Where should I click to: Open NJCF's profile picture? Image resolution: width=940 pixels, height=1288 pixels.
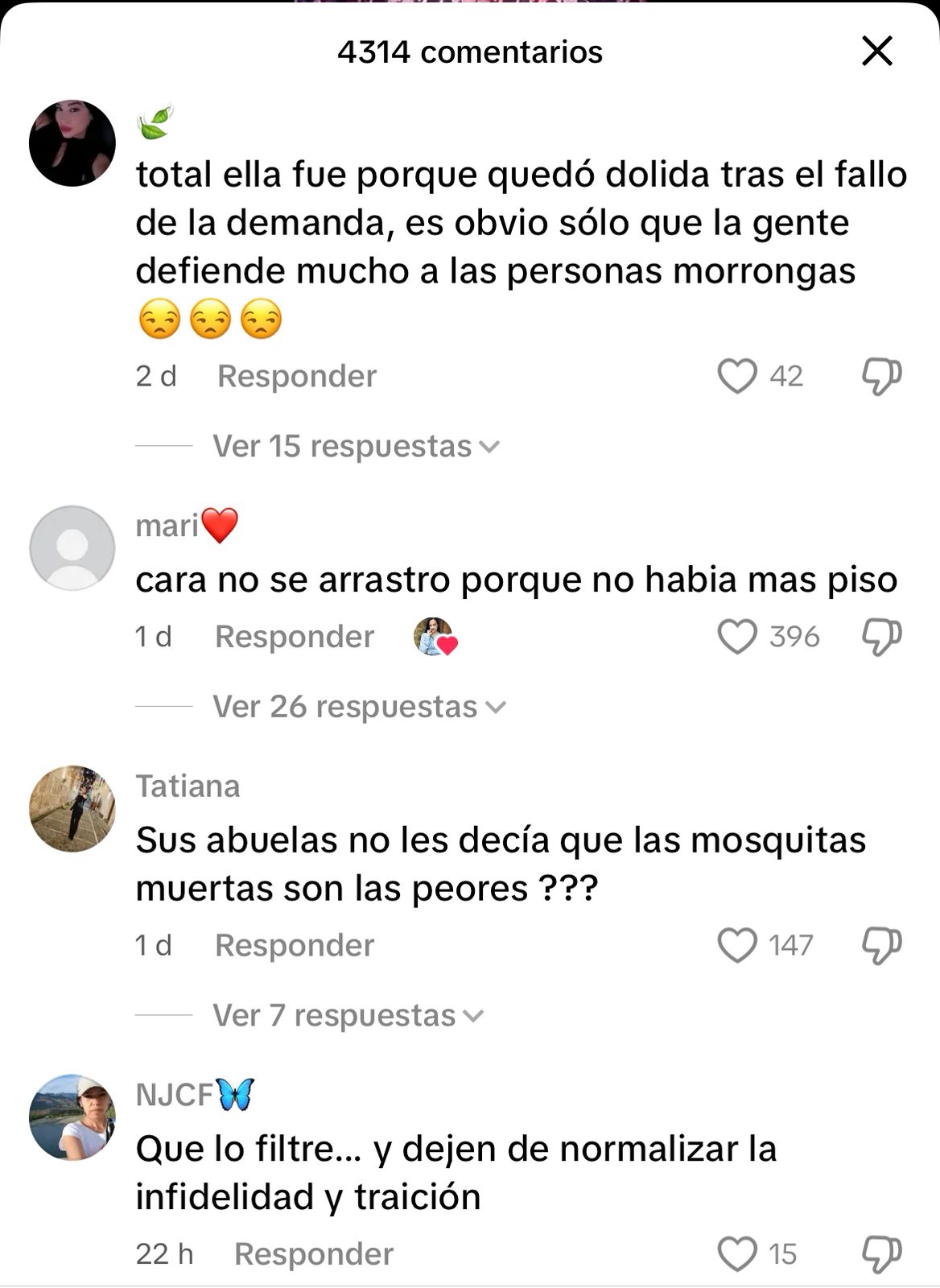coord(72,1117)
